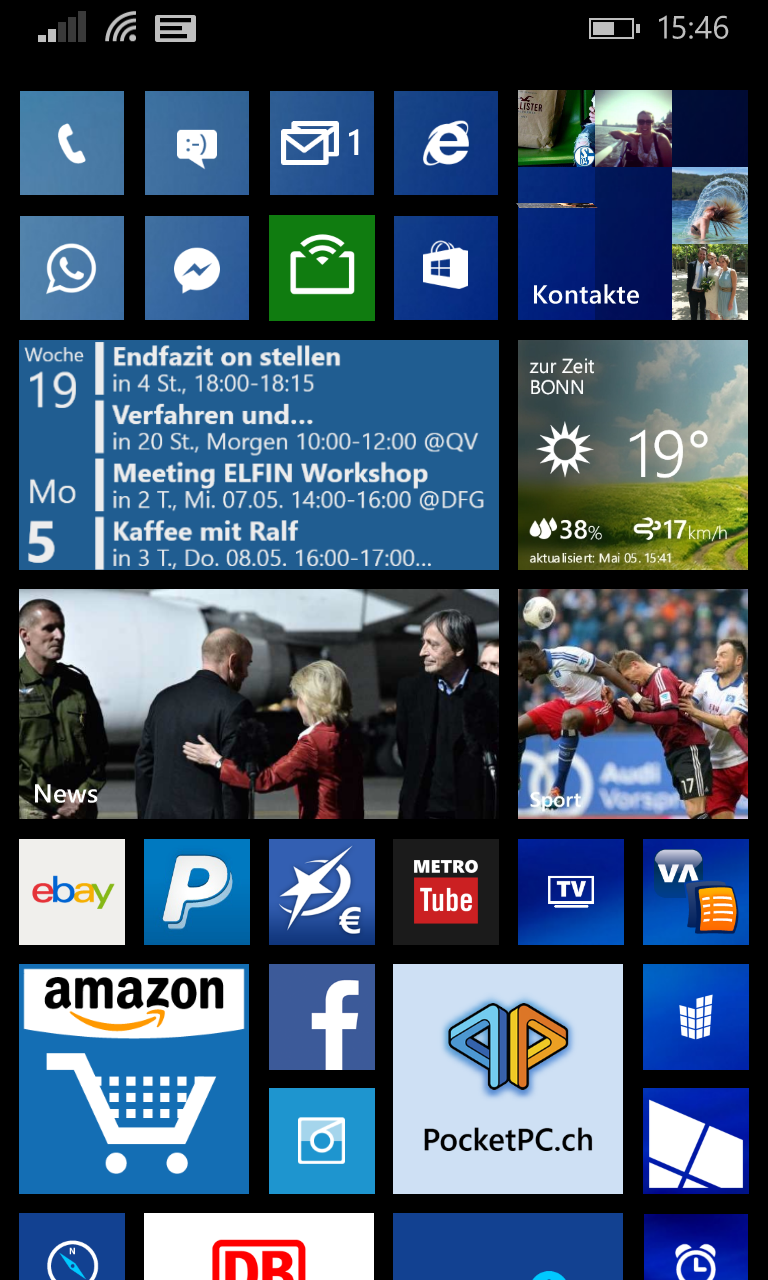Launch Metro Tube

tap(446, 892)
